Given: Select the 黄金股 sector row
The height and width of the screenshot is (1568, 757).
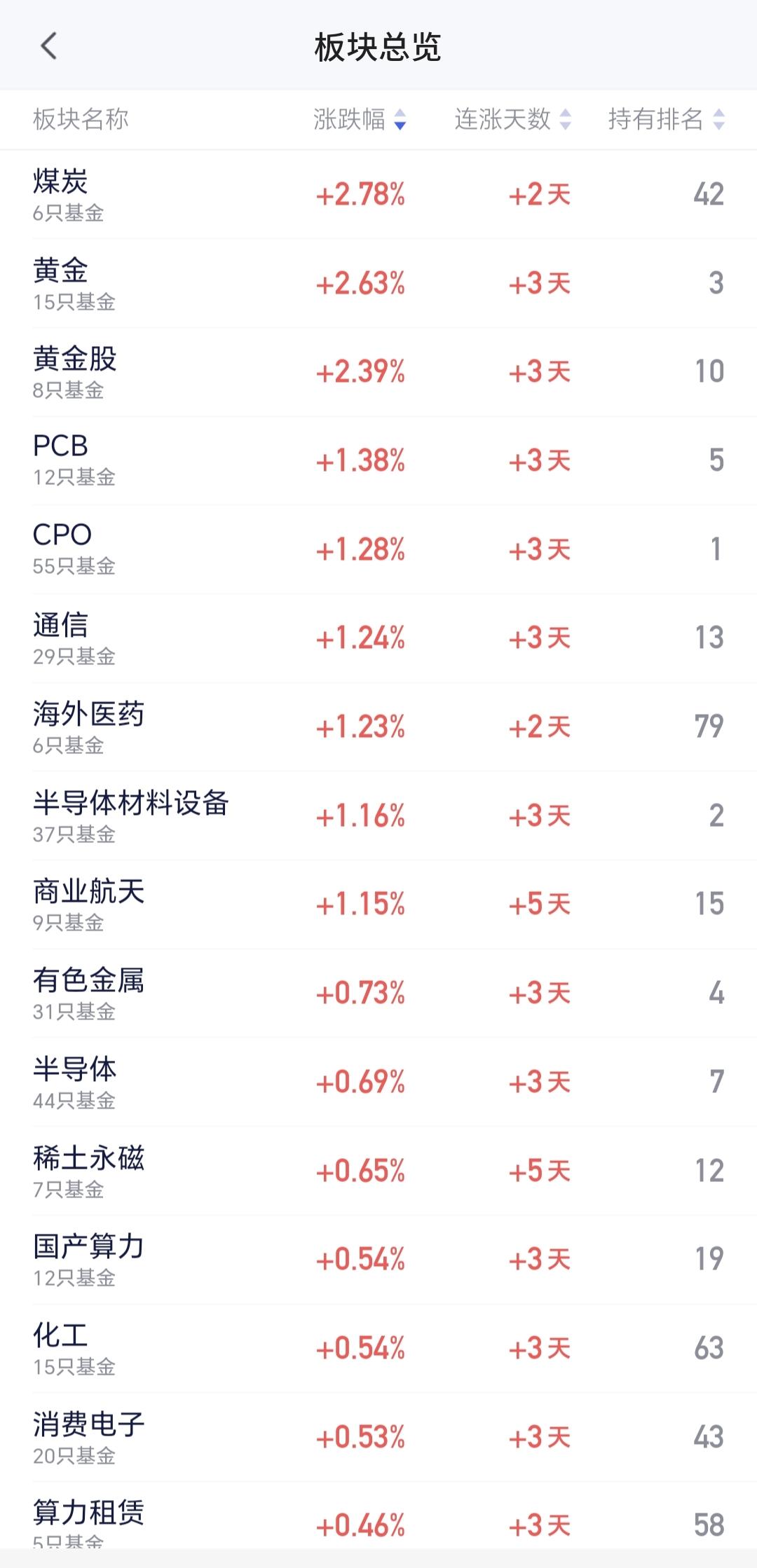Looking at the screenshot, I should pos(378,372).
